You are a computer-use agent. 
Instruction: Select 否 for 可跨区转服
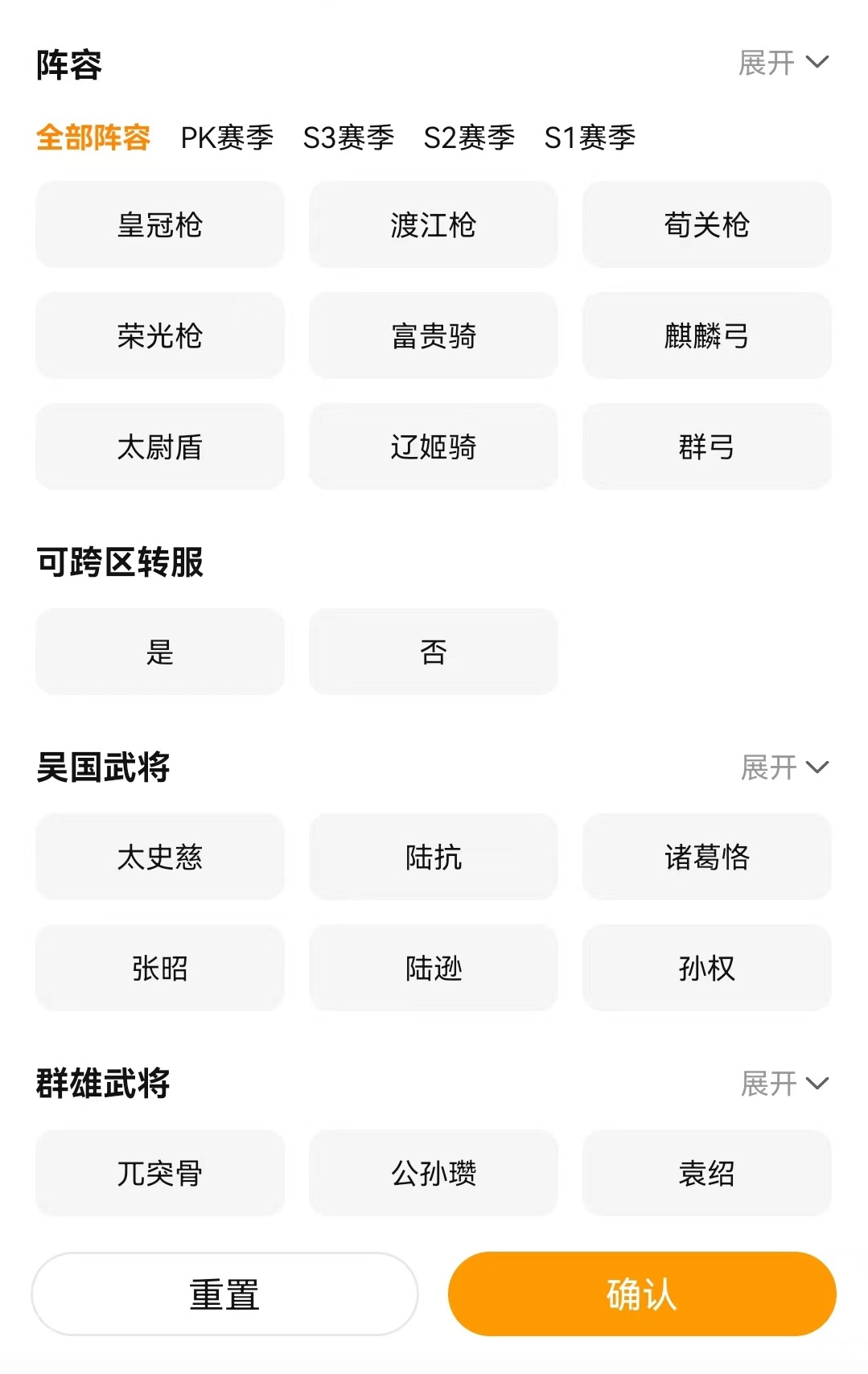[x=433, y=652]
